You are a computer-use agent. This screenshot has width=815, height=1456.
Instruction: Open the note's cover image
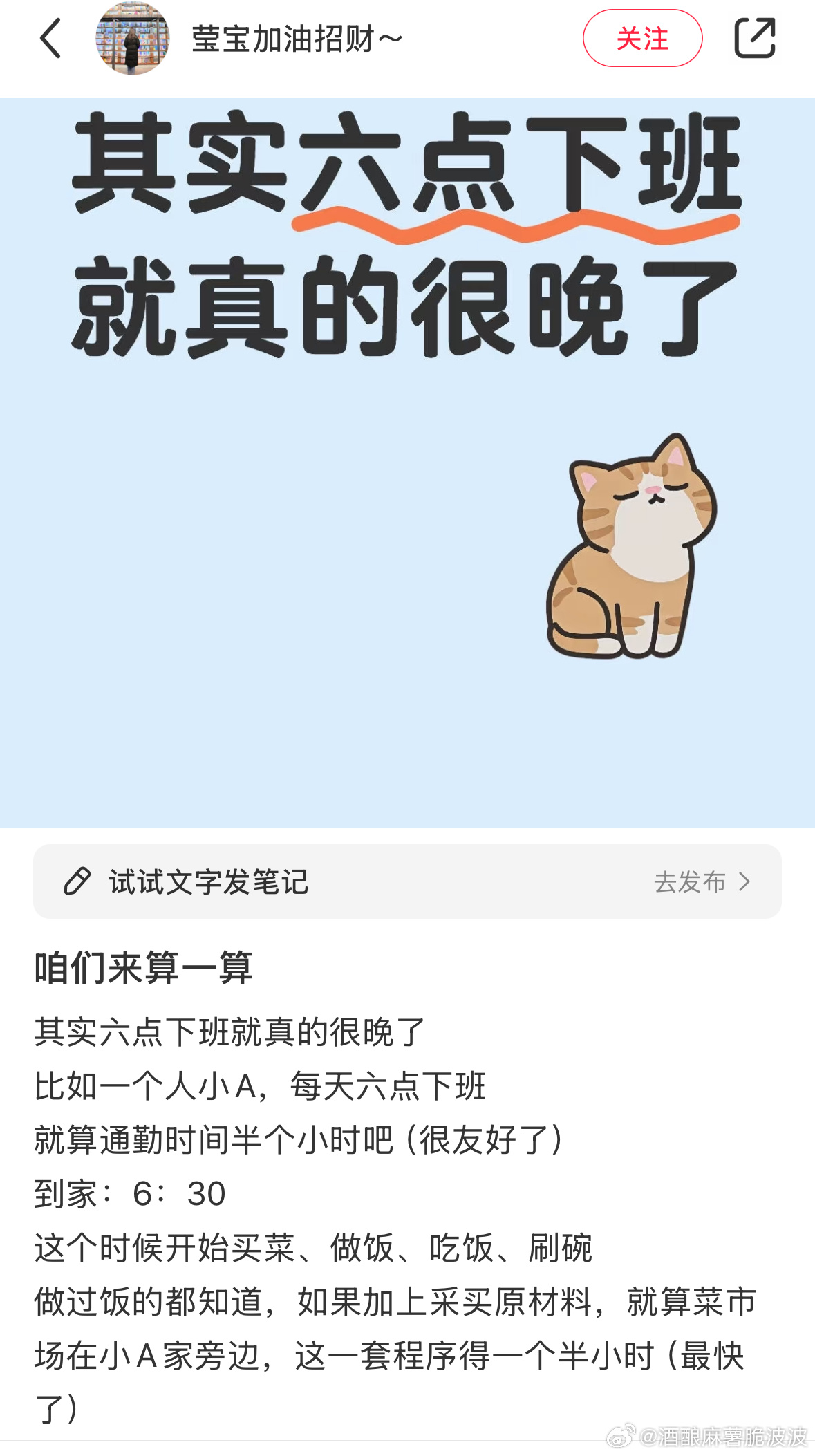click(x=407, y=462)
